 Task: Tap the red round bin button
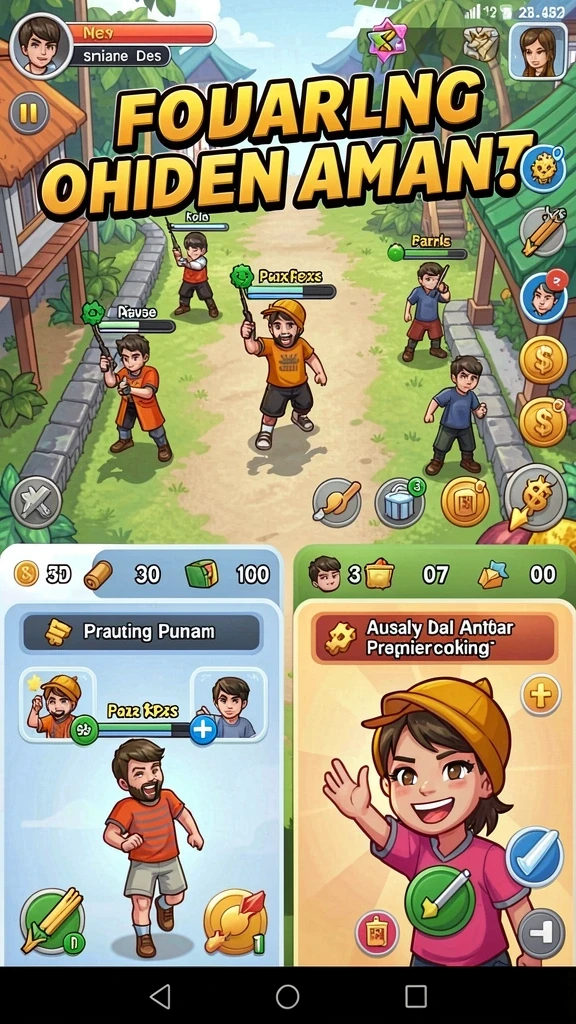(x=377, y=933)
